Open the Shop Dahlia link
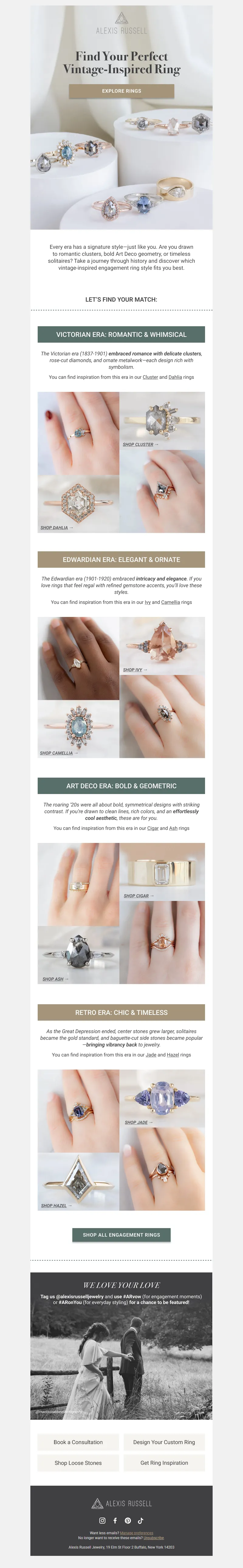This screenshot has height=1568, width=243. pyautogui.click(x=56, y=528)
